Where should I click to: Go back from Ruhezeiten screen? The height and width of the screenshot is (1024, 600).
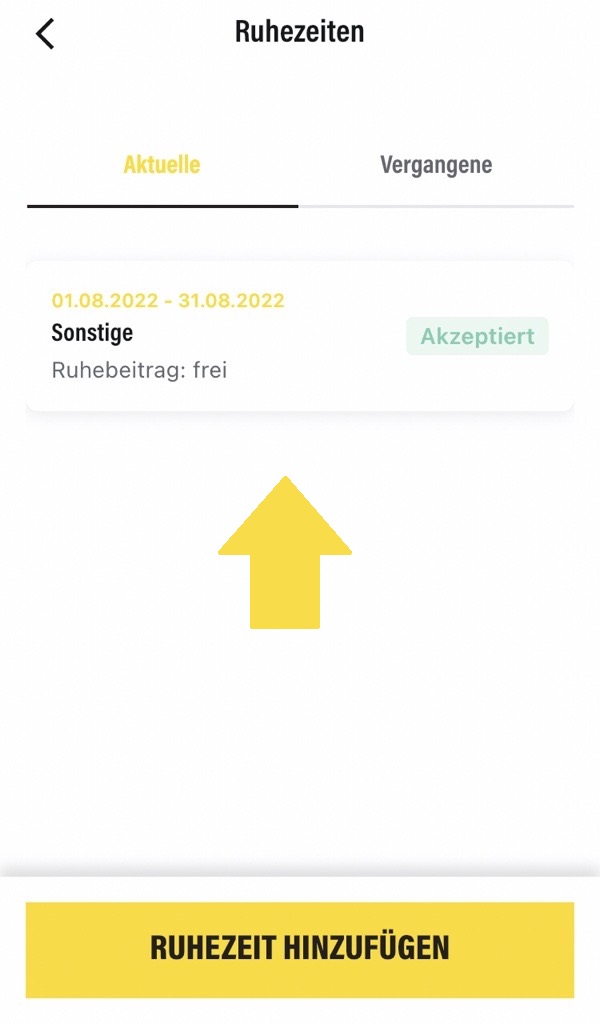(45, 33)
